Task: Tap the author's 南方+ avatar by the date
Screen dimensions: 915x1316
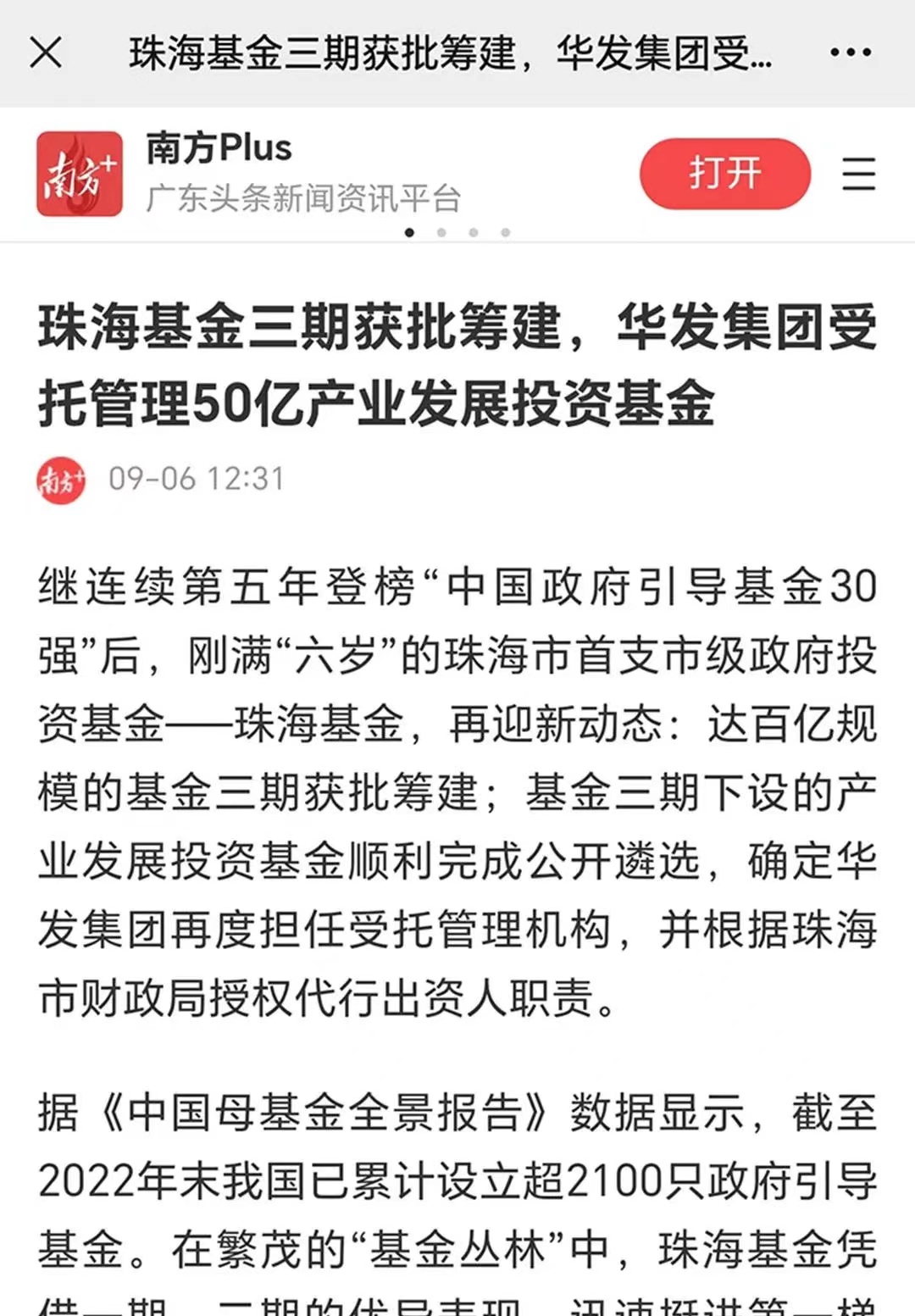Action: 61,480
